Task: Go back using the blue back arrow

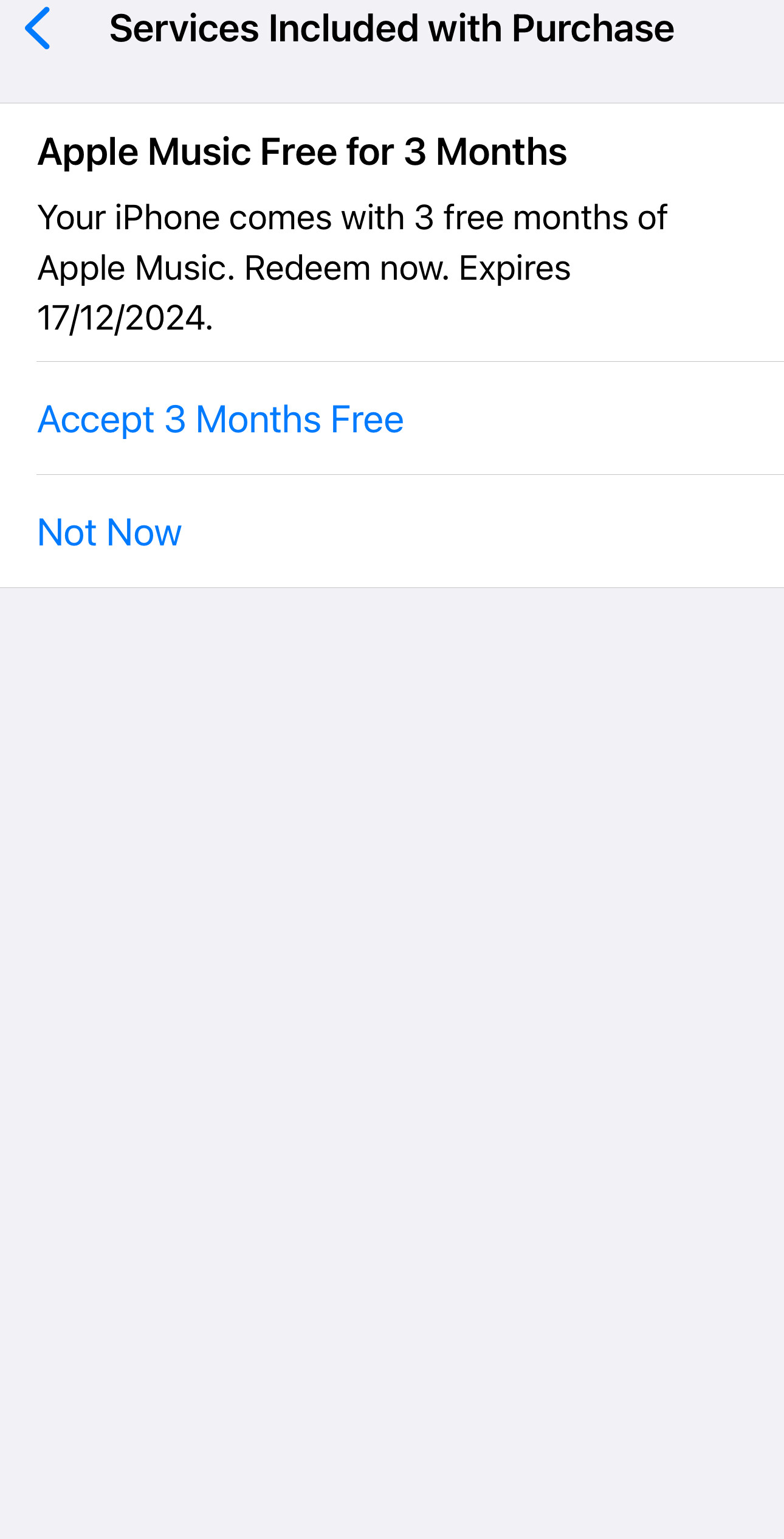Action: 37,28
